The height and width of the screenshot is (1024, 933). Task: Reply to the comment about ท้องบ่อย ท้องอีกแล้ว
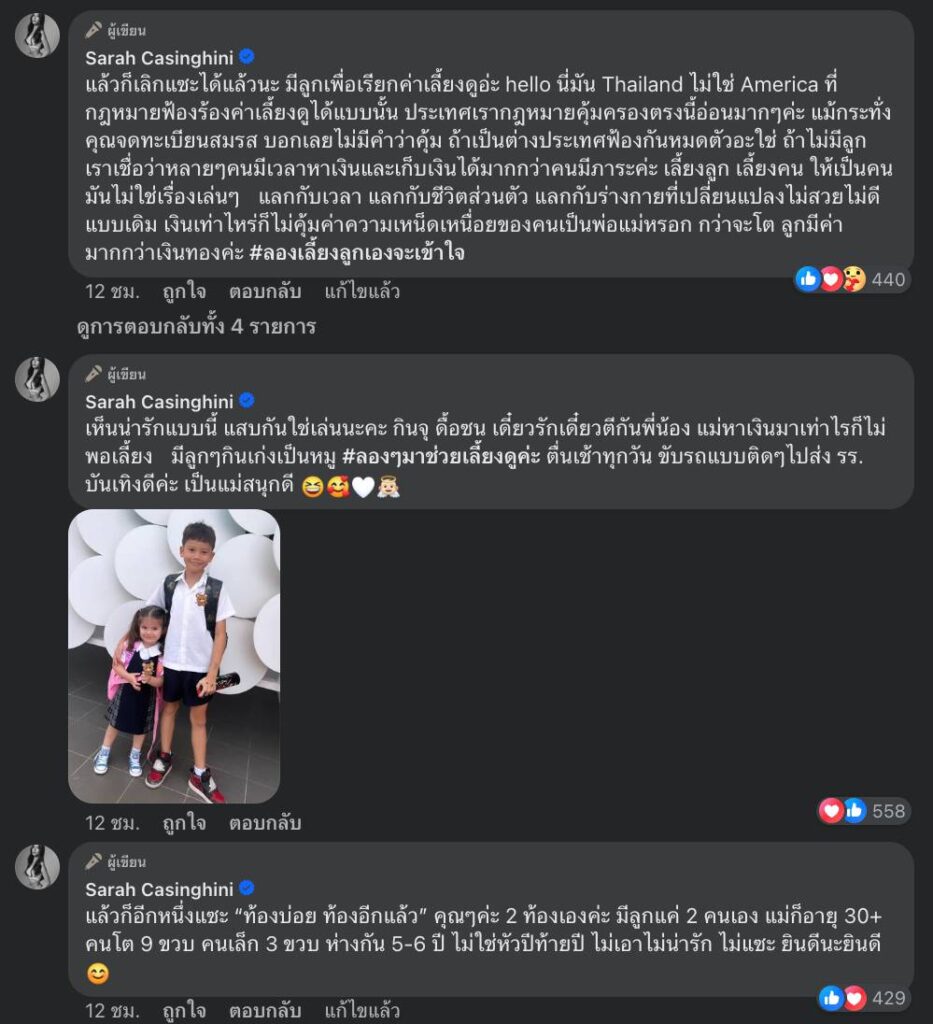click(x=265, y=1011)
